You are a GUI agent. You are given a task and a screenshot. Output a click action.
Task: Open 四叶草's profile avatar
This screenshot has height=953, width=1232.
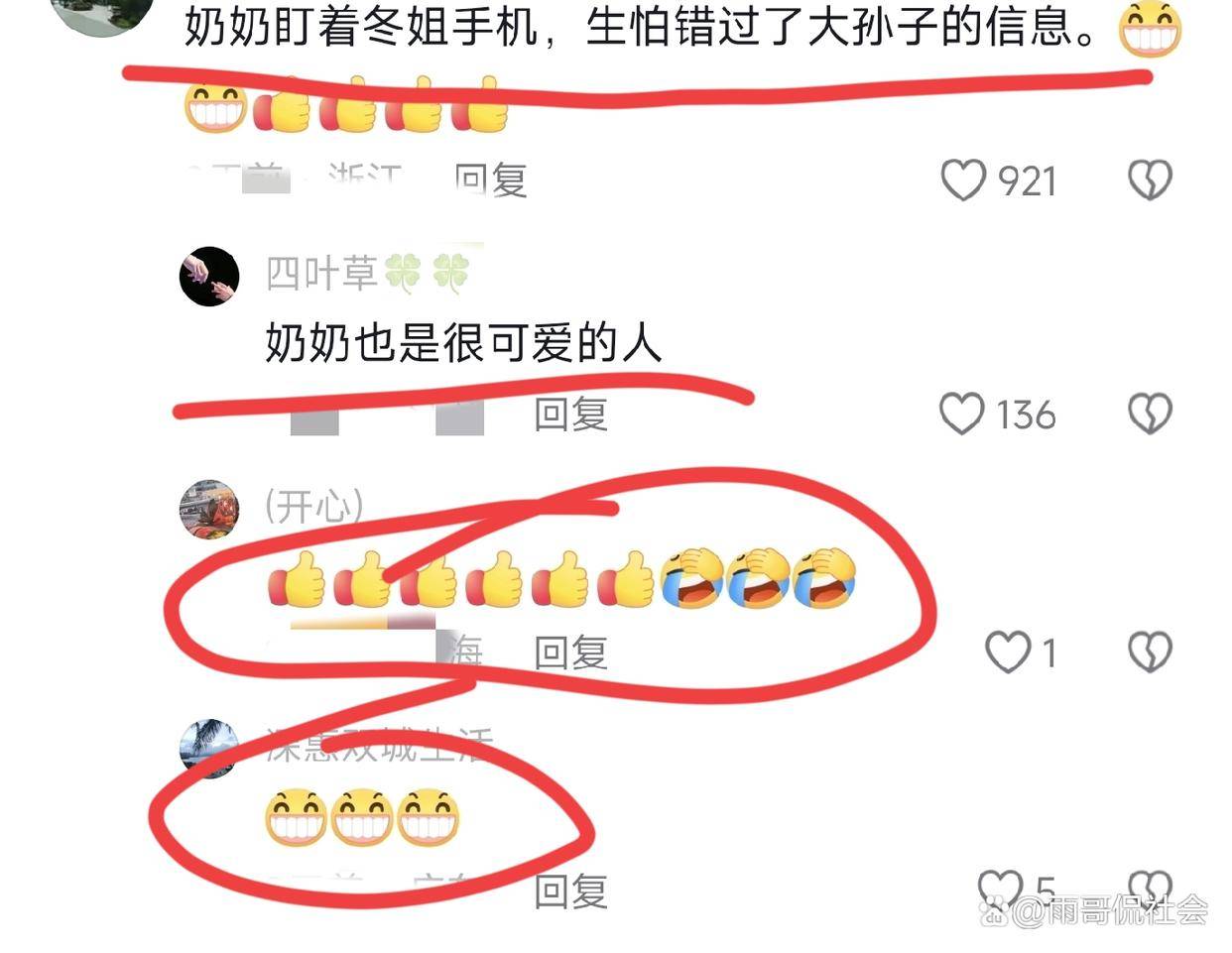(x=209, y=276)
